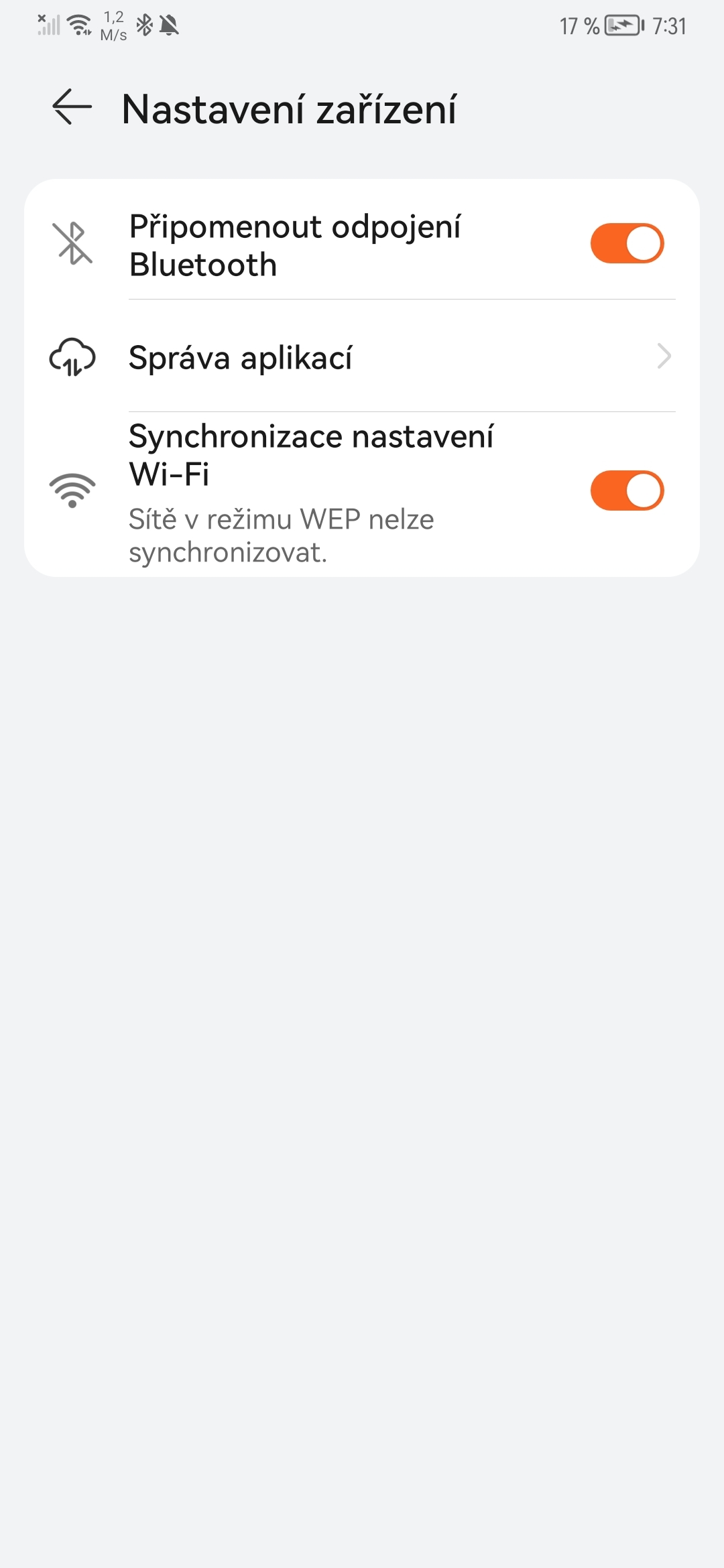The width and height of the screenshot is (724, 1568).
Task: Click the Bluetooth icon in the status bar
Action: pyautogui.click(x=143, y=25)
